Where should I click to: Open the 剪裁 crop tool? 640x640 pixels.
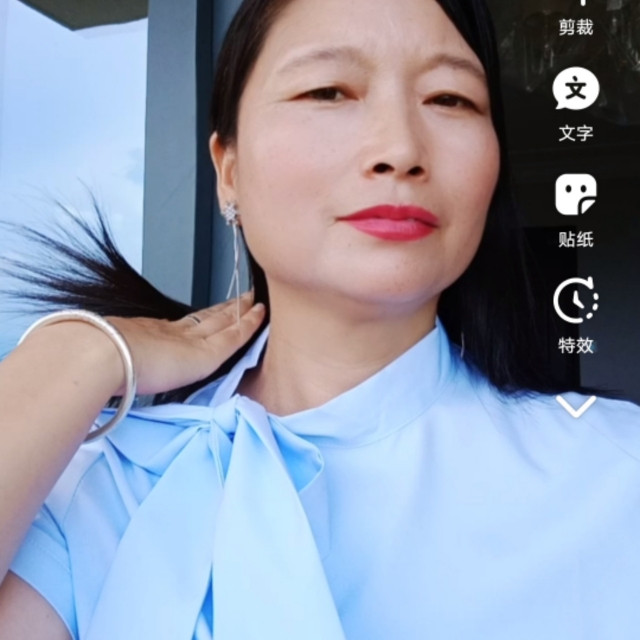point(575,18)
